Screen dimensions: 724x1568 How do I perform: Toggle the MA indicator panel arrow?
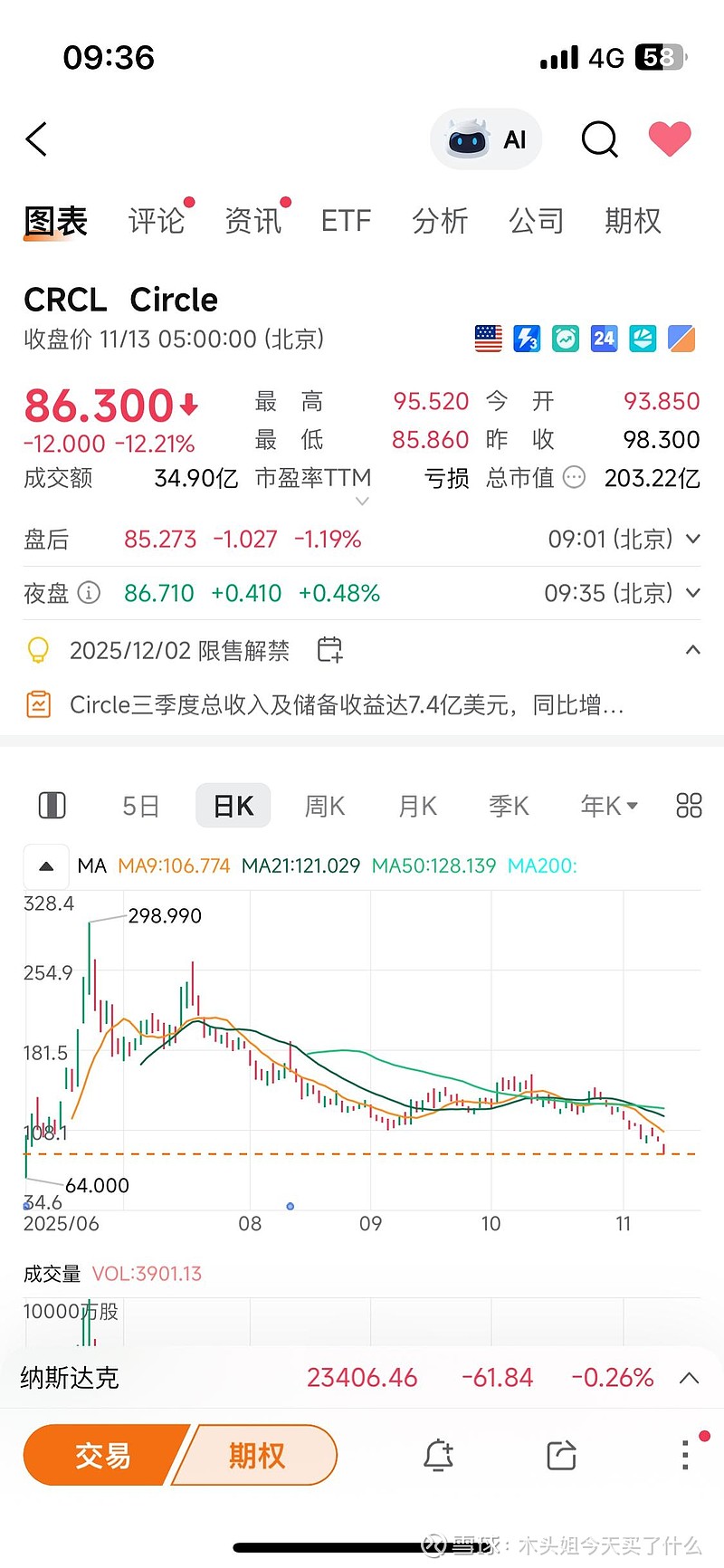pyautogui.click(x=45, y=865)
